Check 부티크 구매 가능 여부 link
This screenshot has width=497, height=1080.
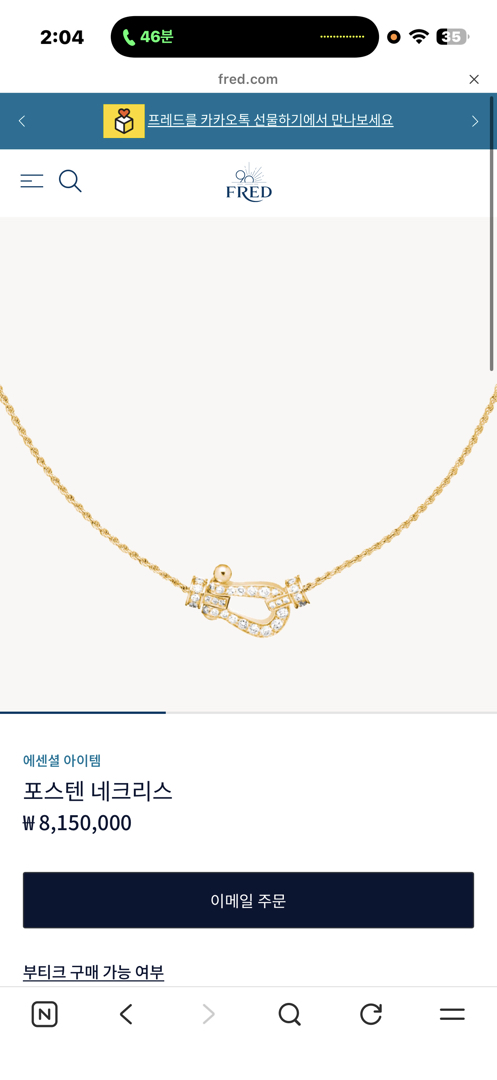coord(94,973)
